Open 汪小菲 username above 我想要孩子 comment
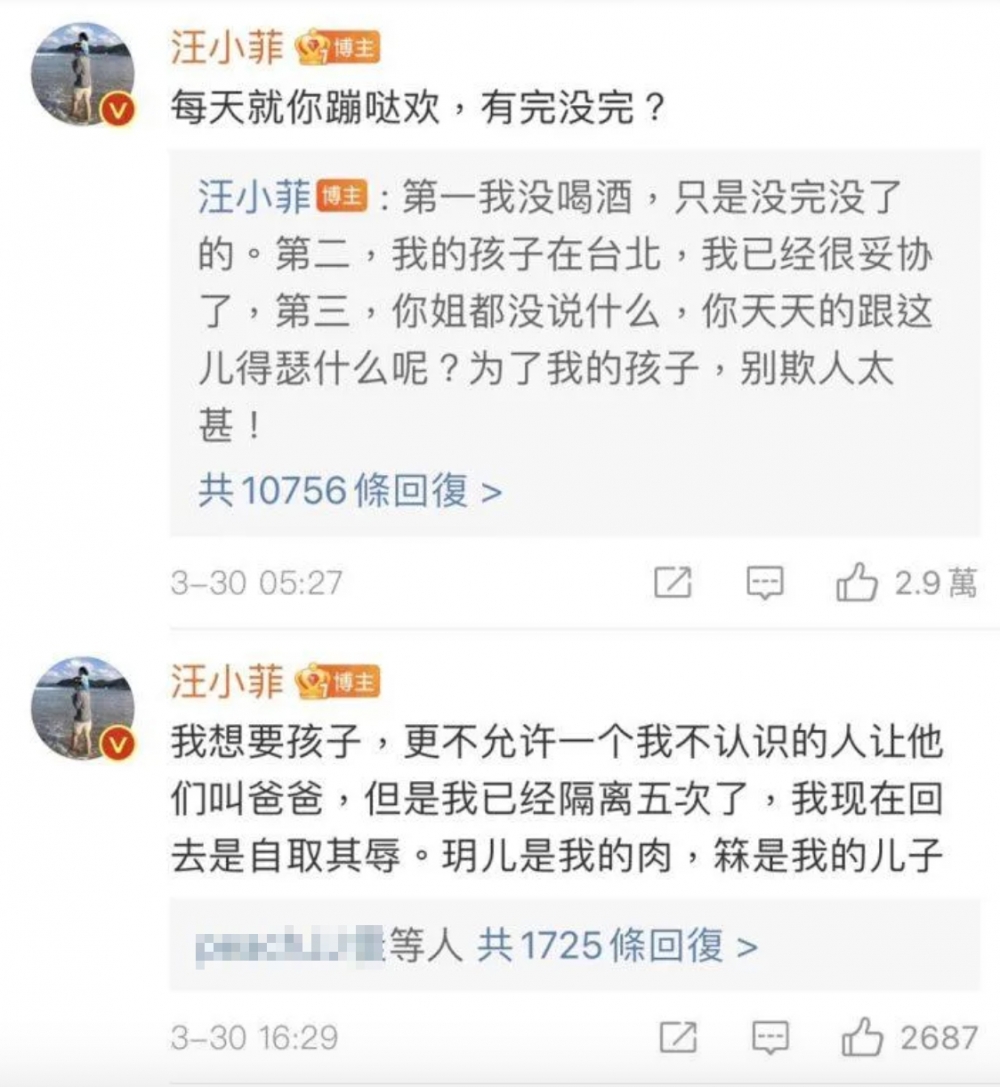Image resolution: width=1000 pixels, height=1087 pixels. 227,682
